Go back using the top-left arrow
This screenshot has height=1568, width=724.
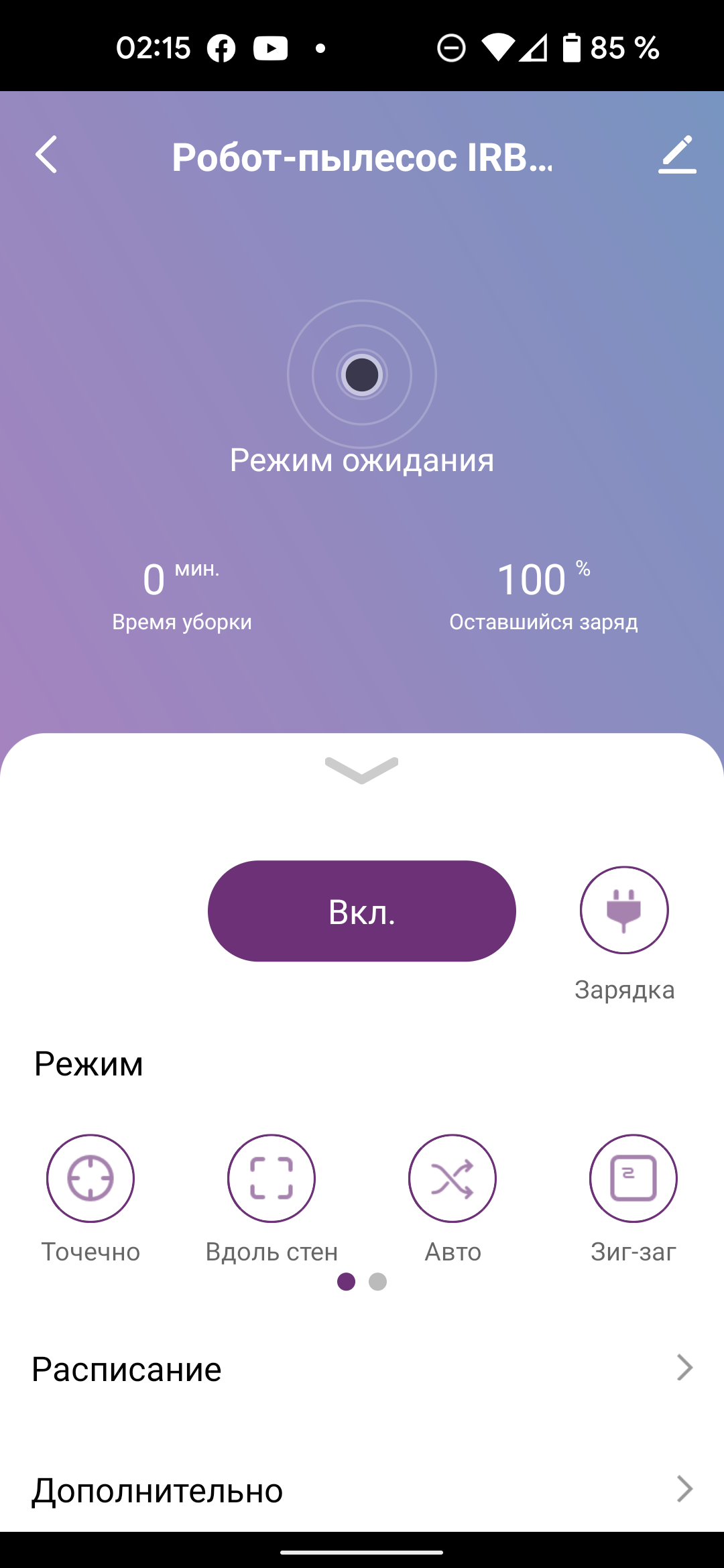(x=47, y=155)
